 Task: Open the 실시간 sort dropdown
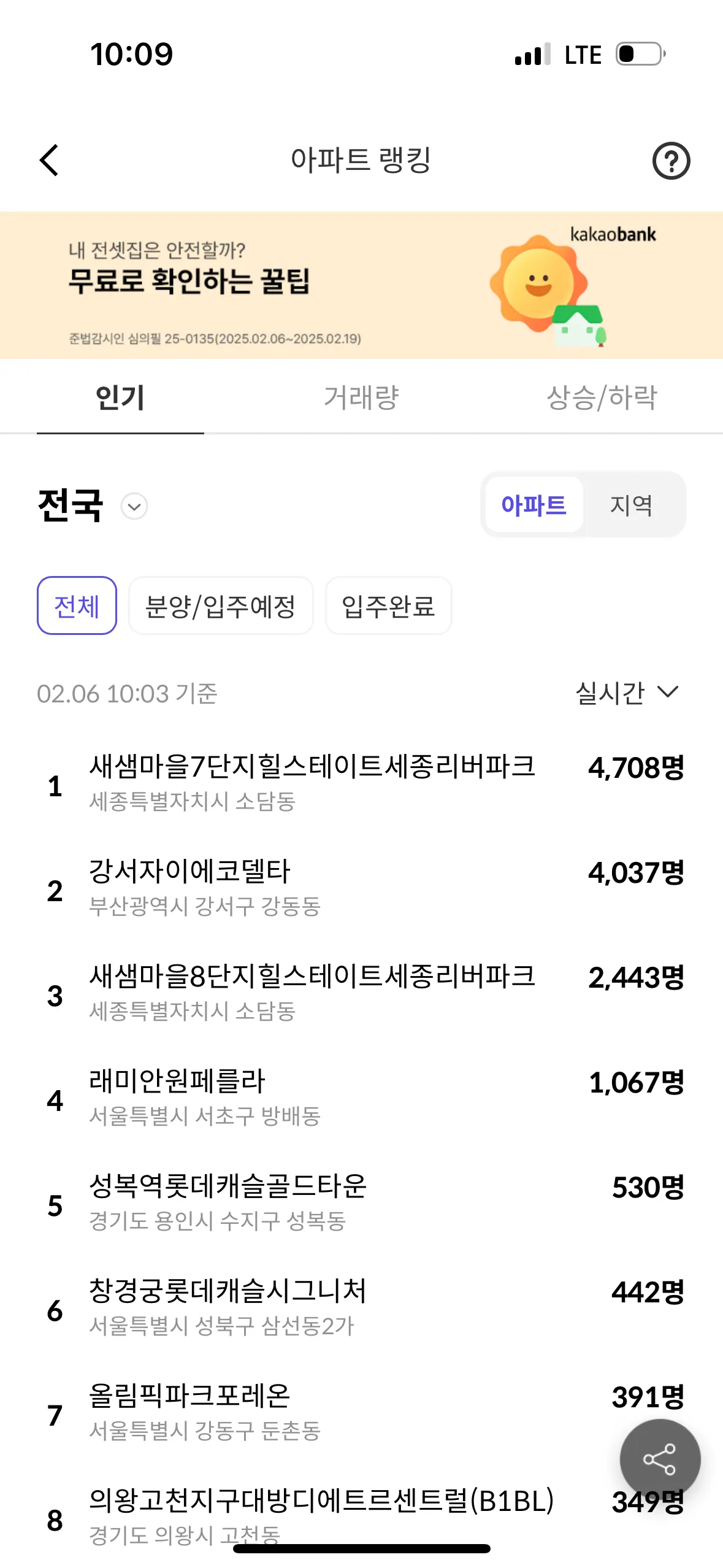(x=627, y=693)
